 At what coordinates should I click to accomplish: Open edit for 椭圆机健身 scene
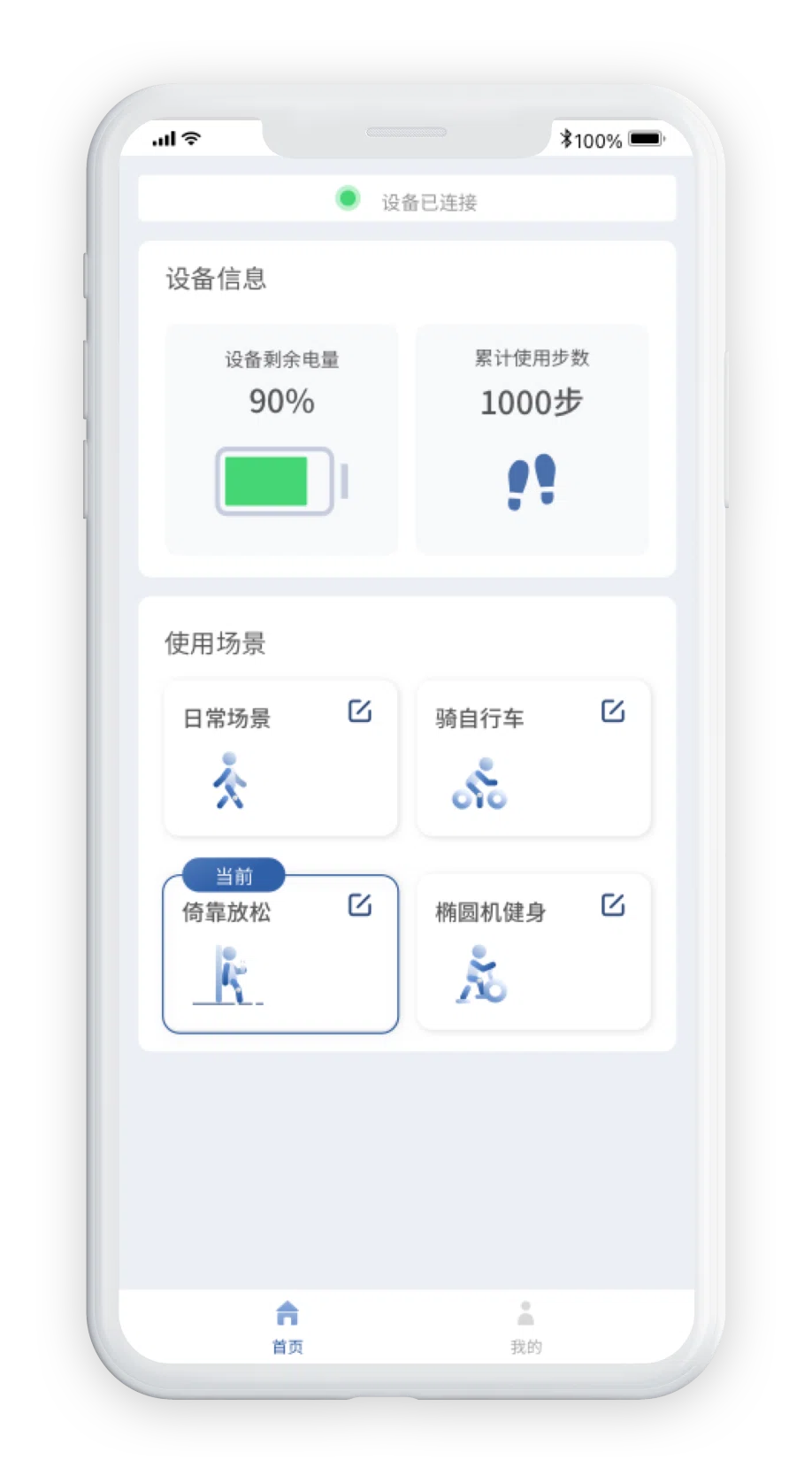pyautogui.click(x=613, y=905)
